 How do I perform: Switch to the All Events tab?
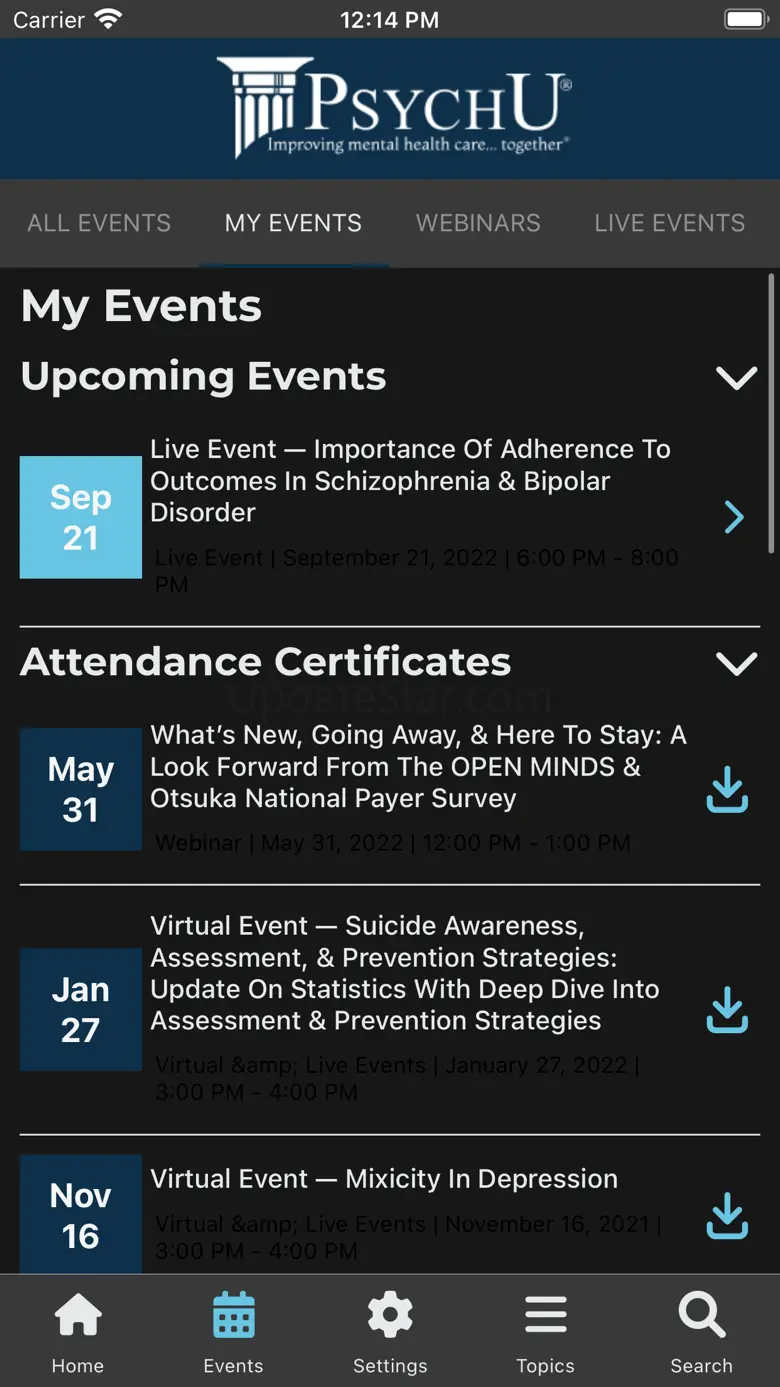99,223
